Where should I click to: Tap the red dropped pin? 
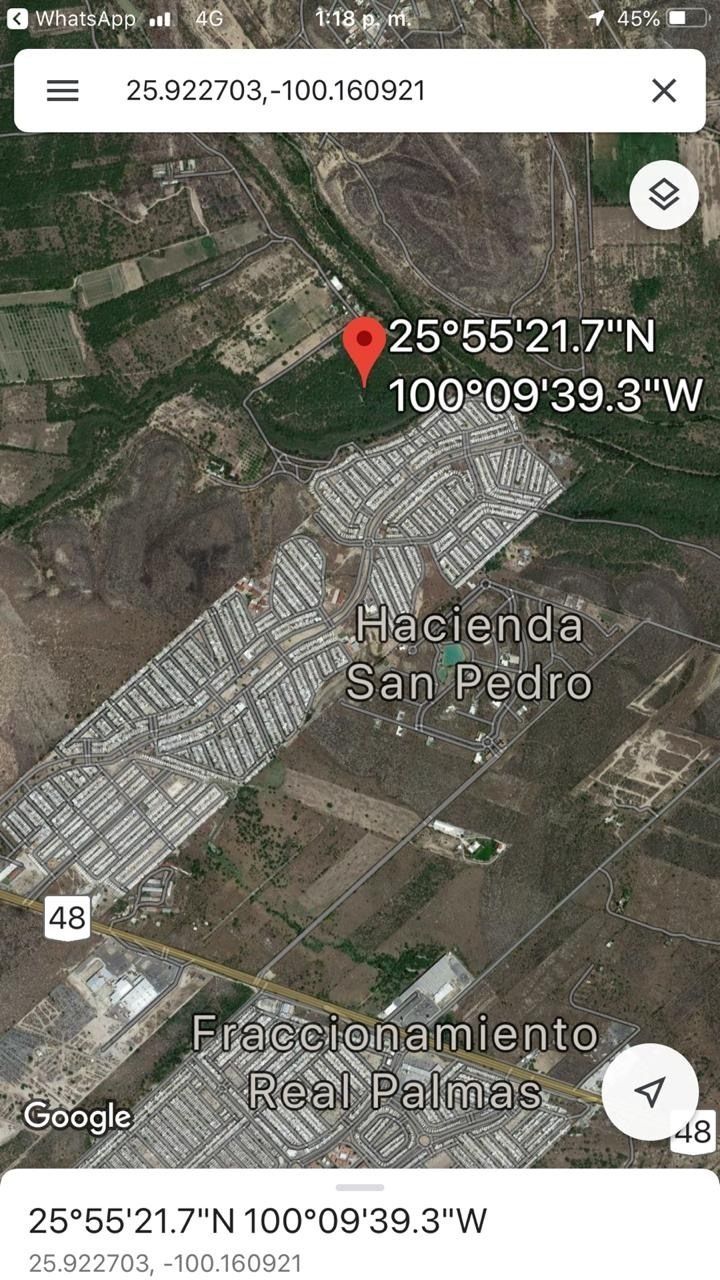[364, 347]
